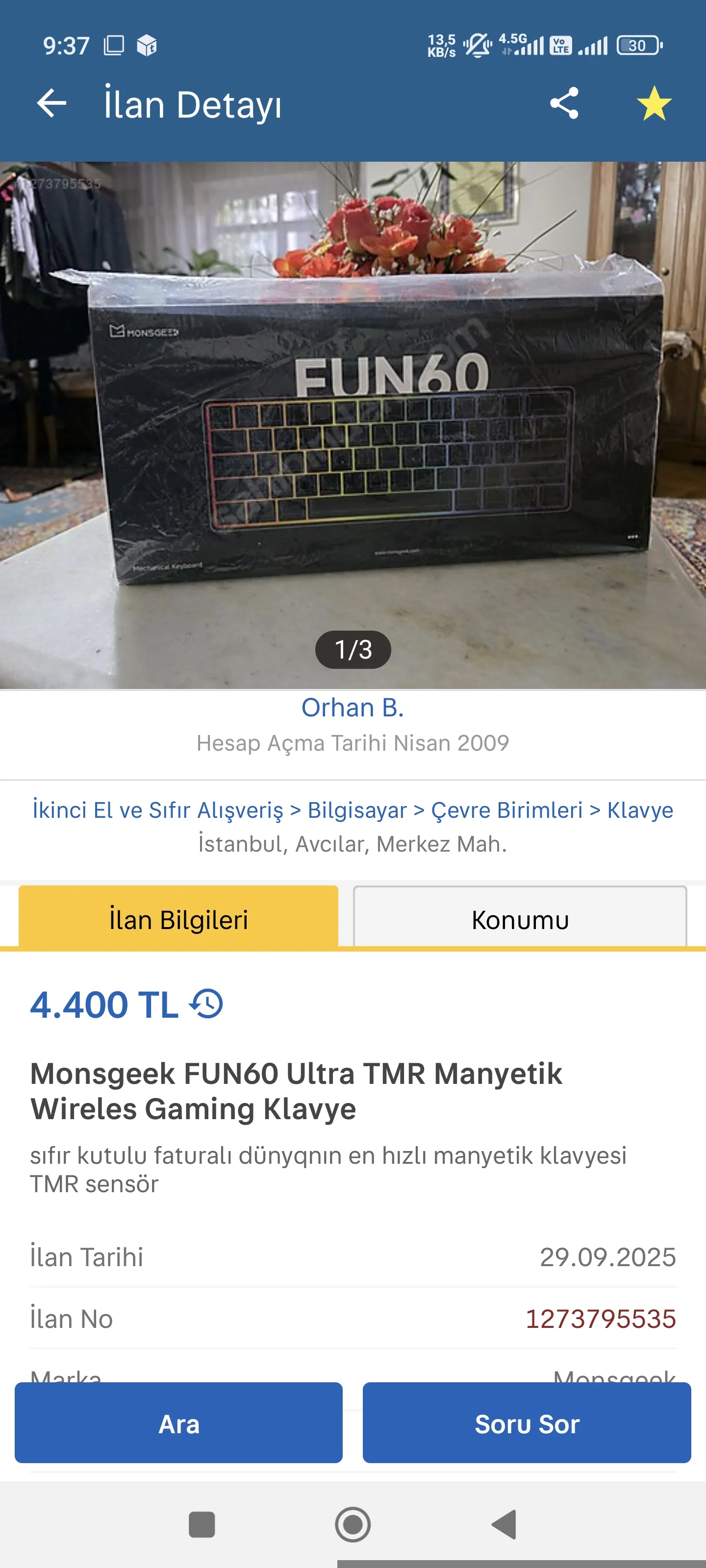This screenshot has height=1568, width=706.
Task: Call the seller with Ara
Action: [x=178, y=1424]
